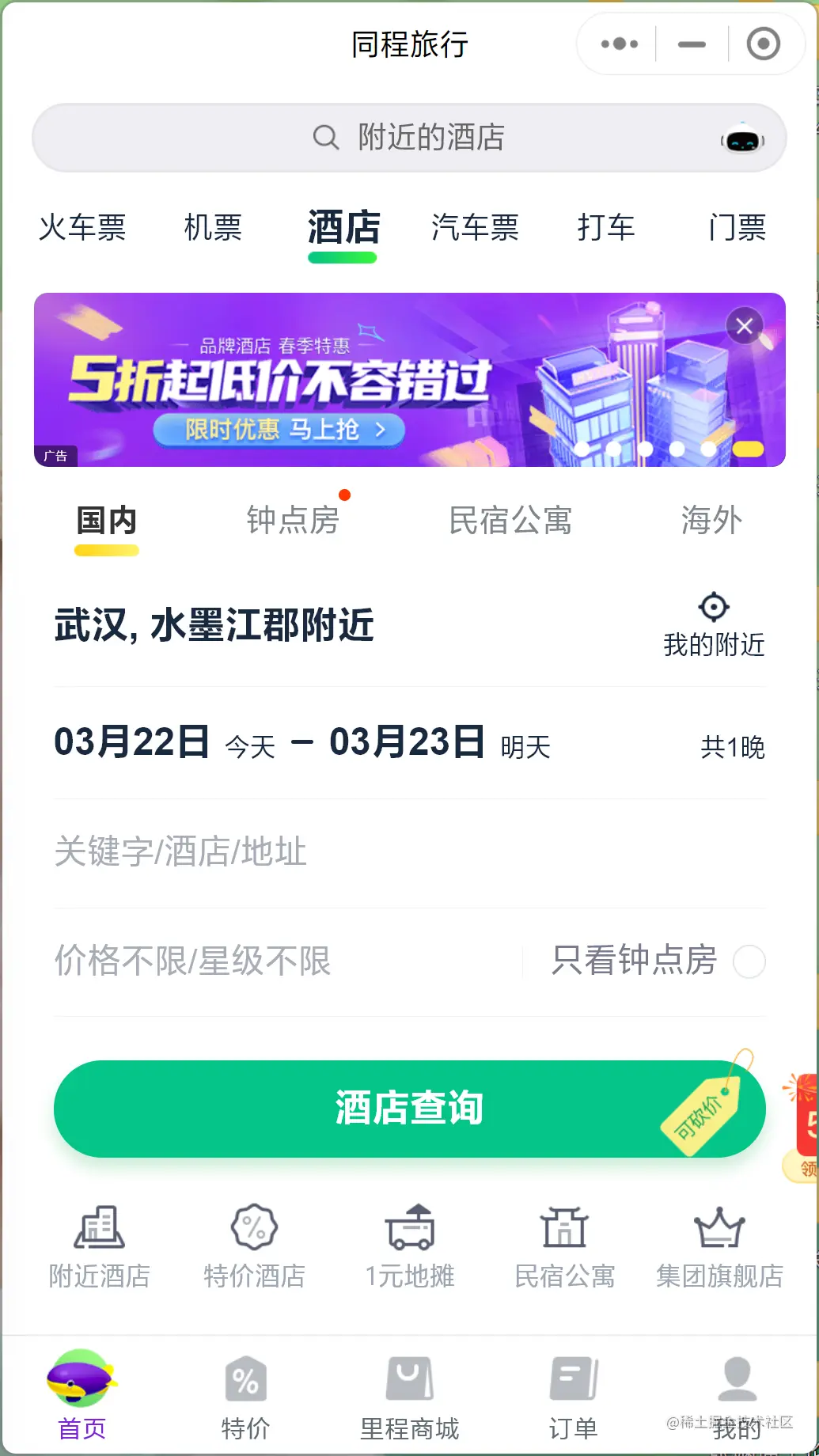Switch to the 火车票 train tickets tab

click(82, 228)
